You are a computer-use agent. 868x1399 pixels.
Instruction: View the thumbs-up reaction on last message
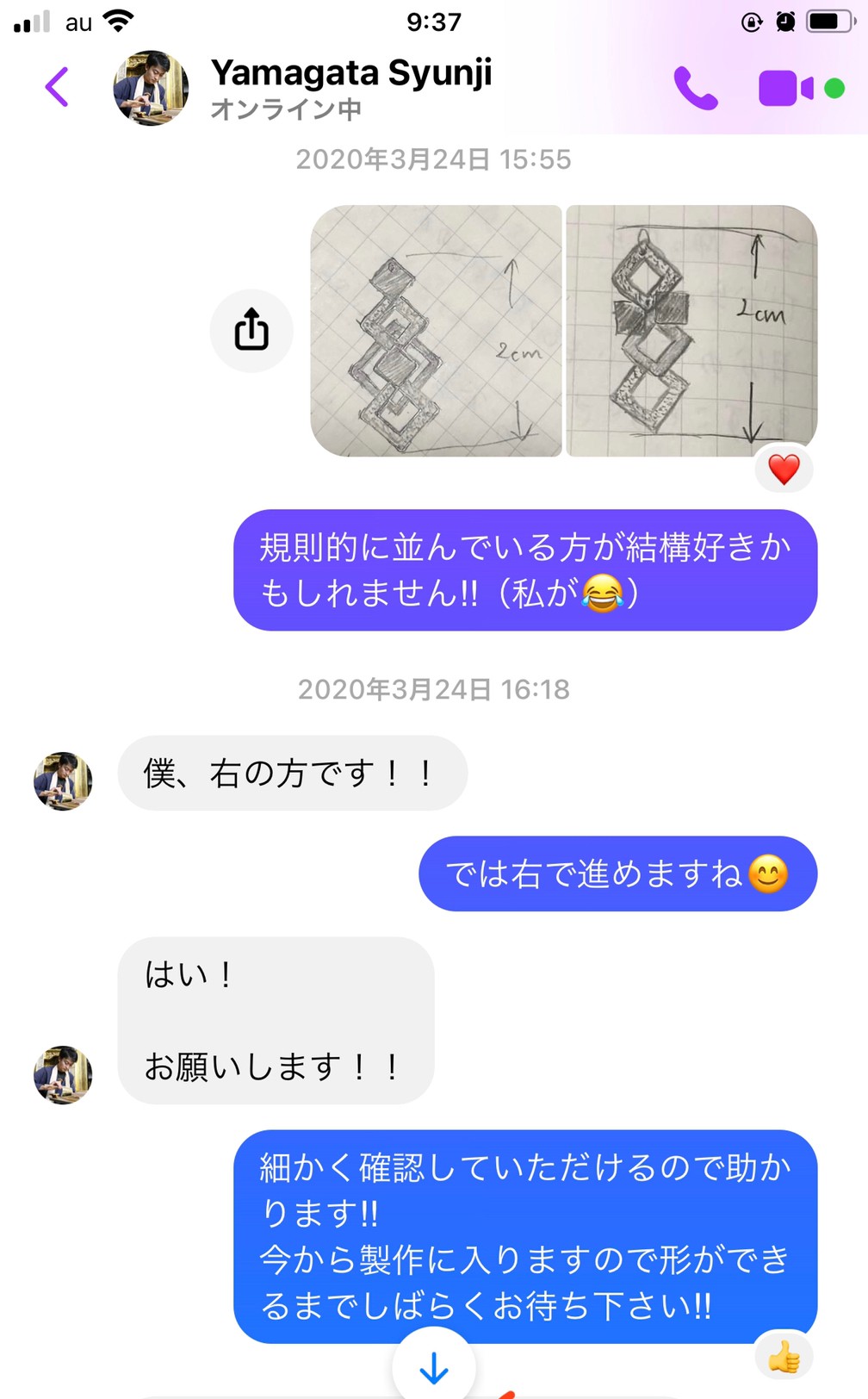tap(784, 1358)
